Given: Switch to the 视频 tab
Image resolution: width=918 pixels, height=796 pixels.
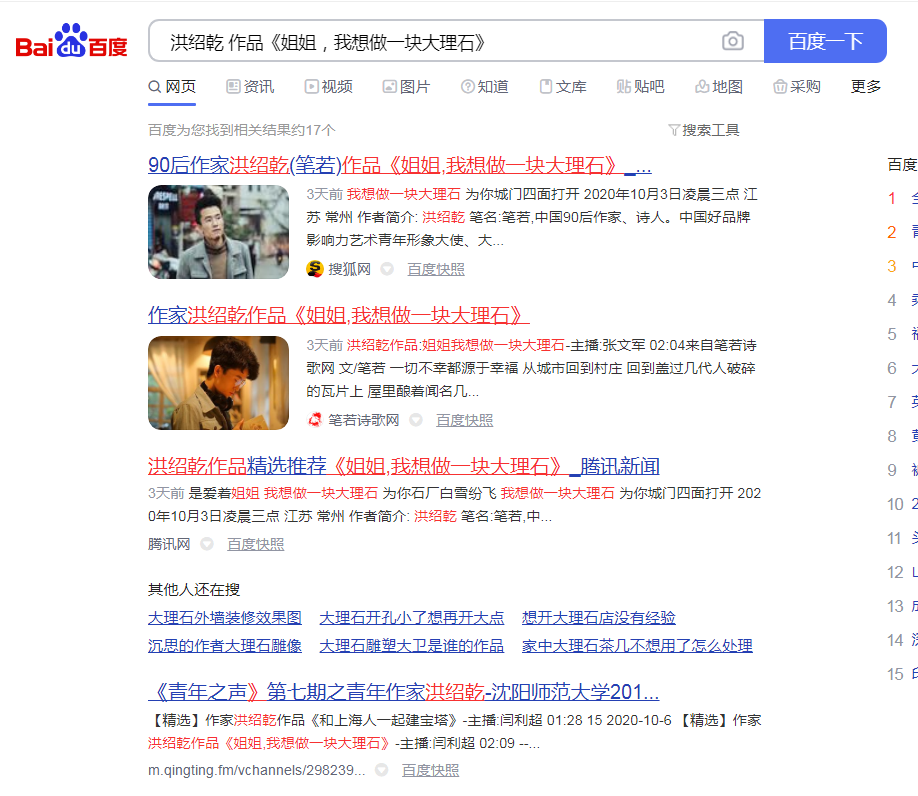Looking at the screenshot, I should click(328, 87).
